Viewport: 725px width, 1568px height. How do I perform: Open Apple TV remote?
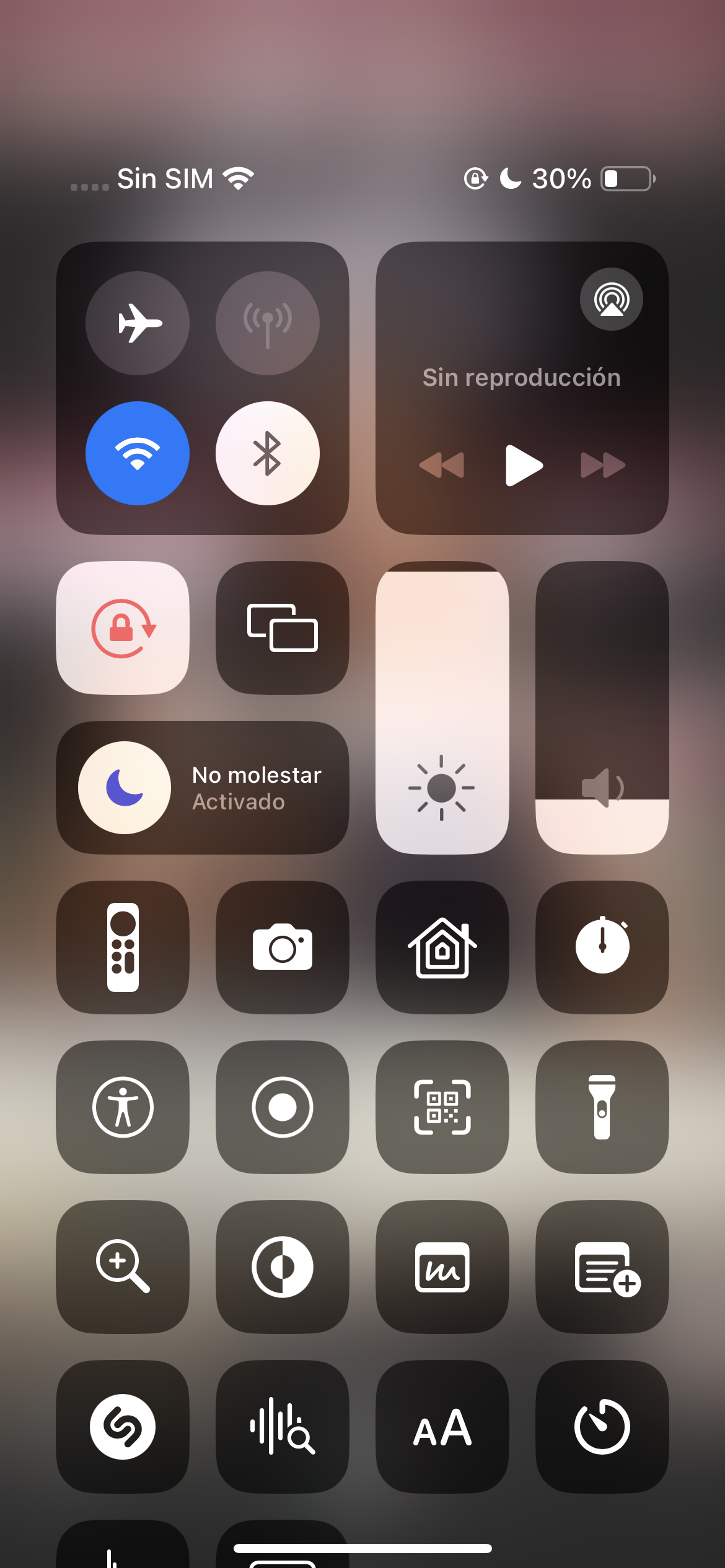click(123, 947)
